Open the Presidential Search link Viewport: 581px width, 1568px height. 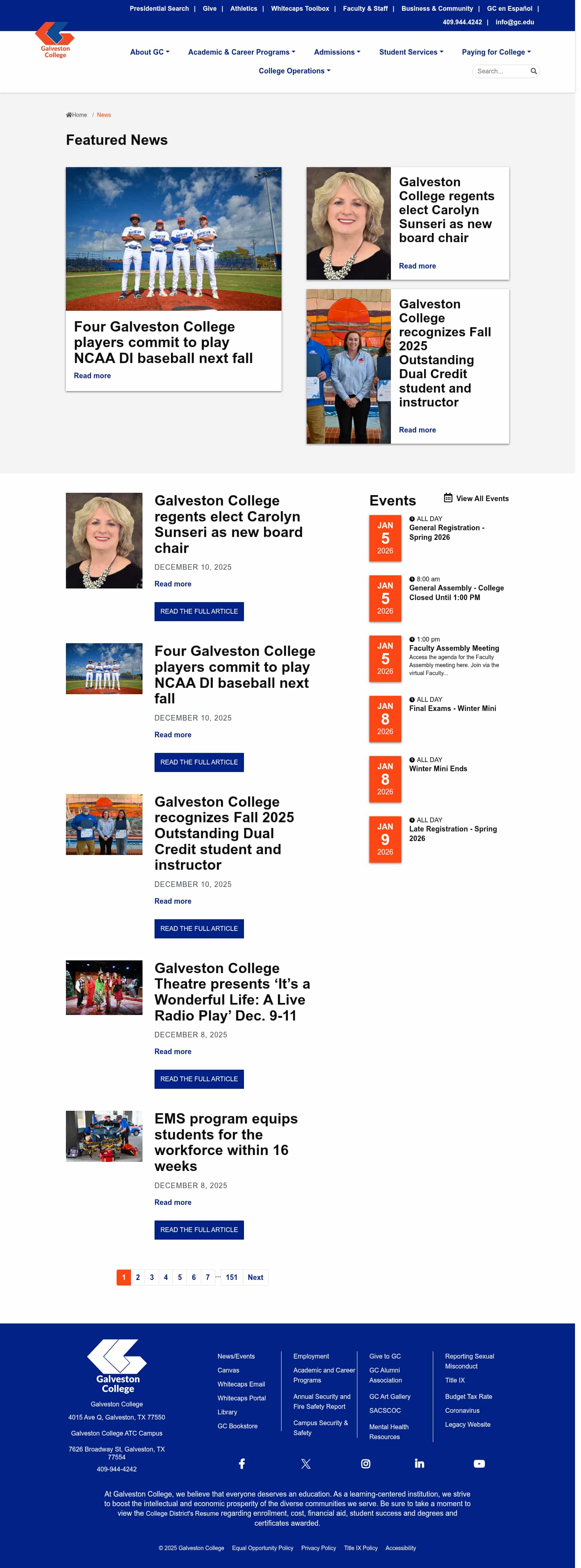click(159, 8)
